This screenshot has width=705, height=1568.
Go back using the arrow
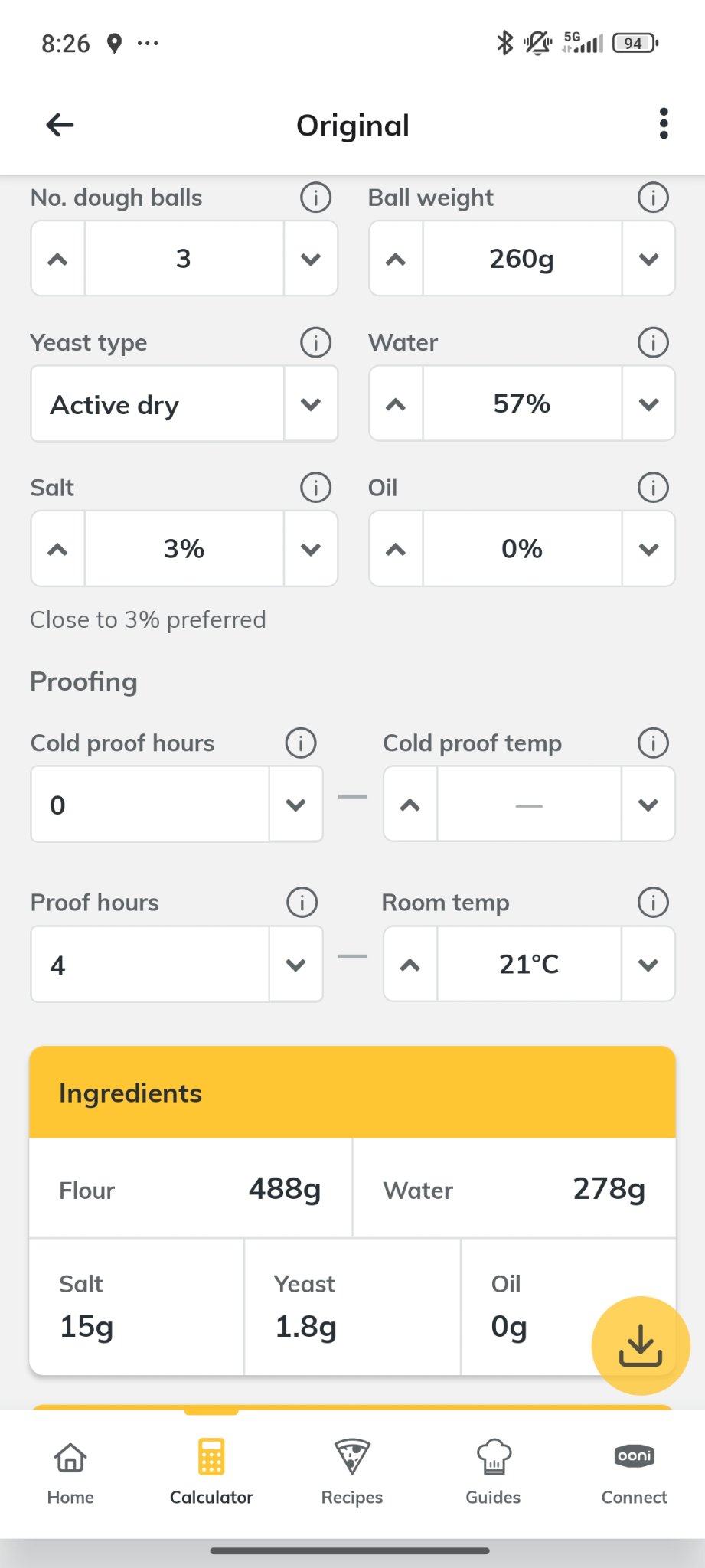tap(60, 124)
